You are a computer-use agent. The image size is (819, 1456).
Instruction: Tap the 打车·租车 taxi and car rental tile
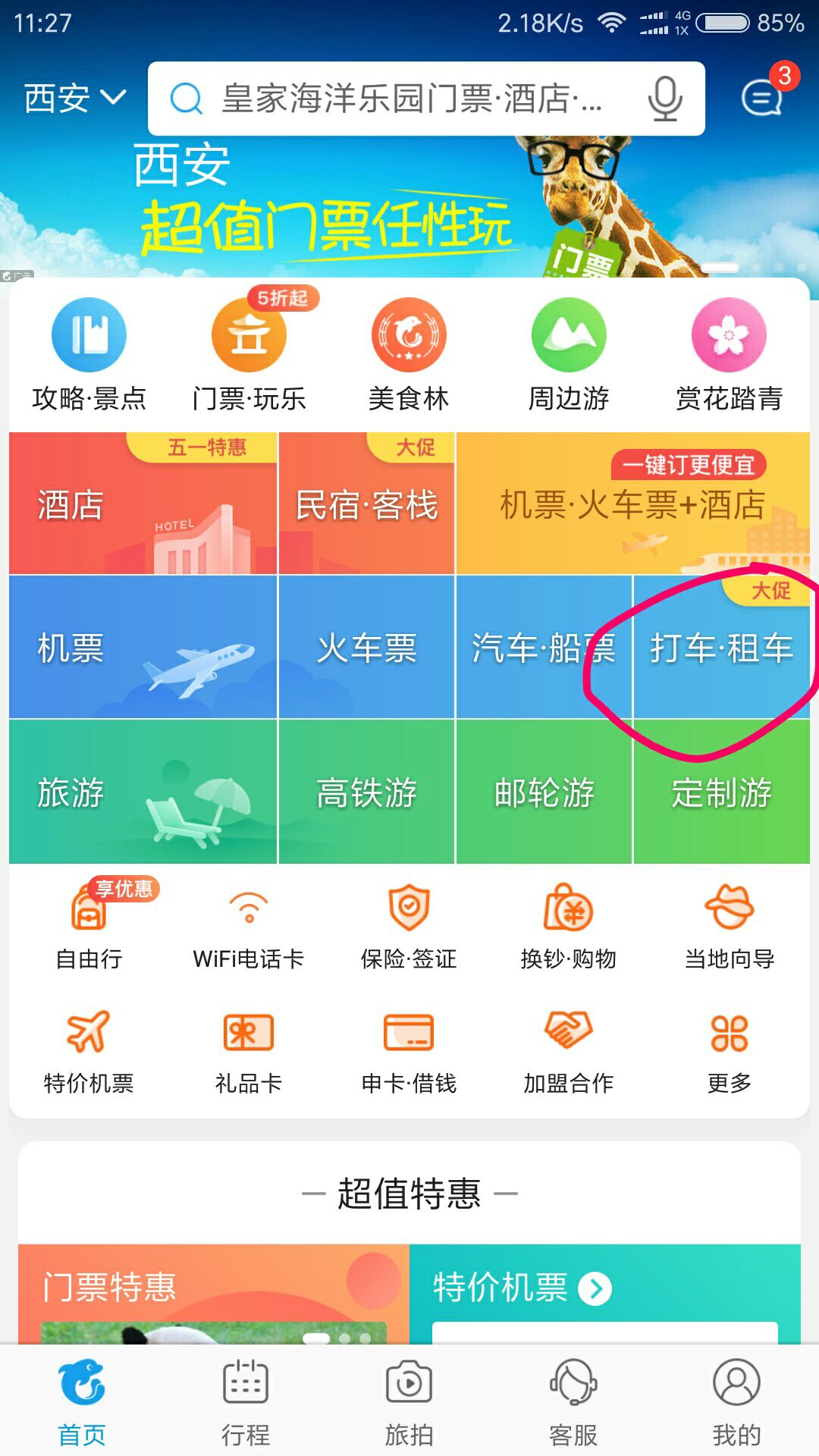tap(721, 648)
